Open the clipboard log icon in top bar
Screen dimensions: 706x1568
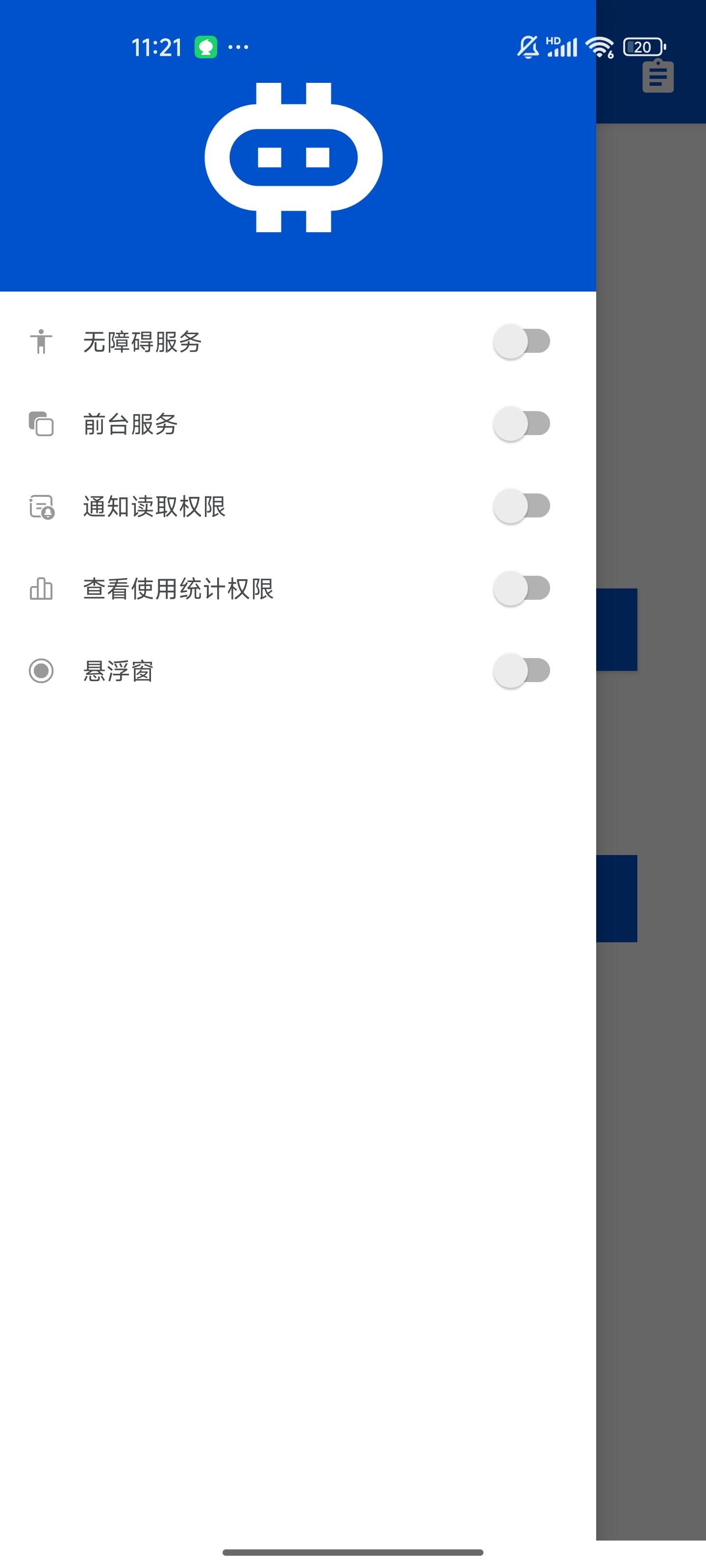tap(658, 77)
